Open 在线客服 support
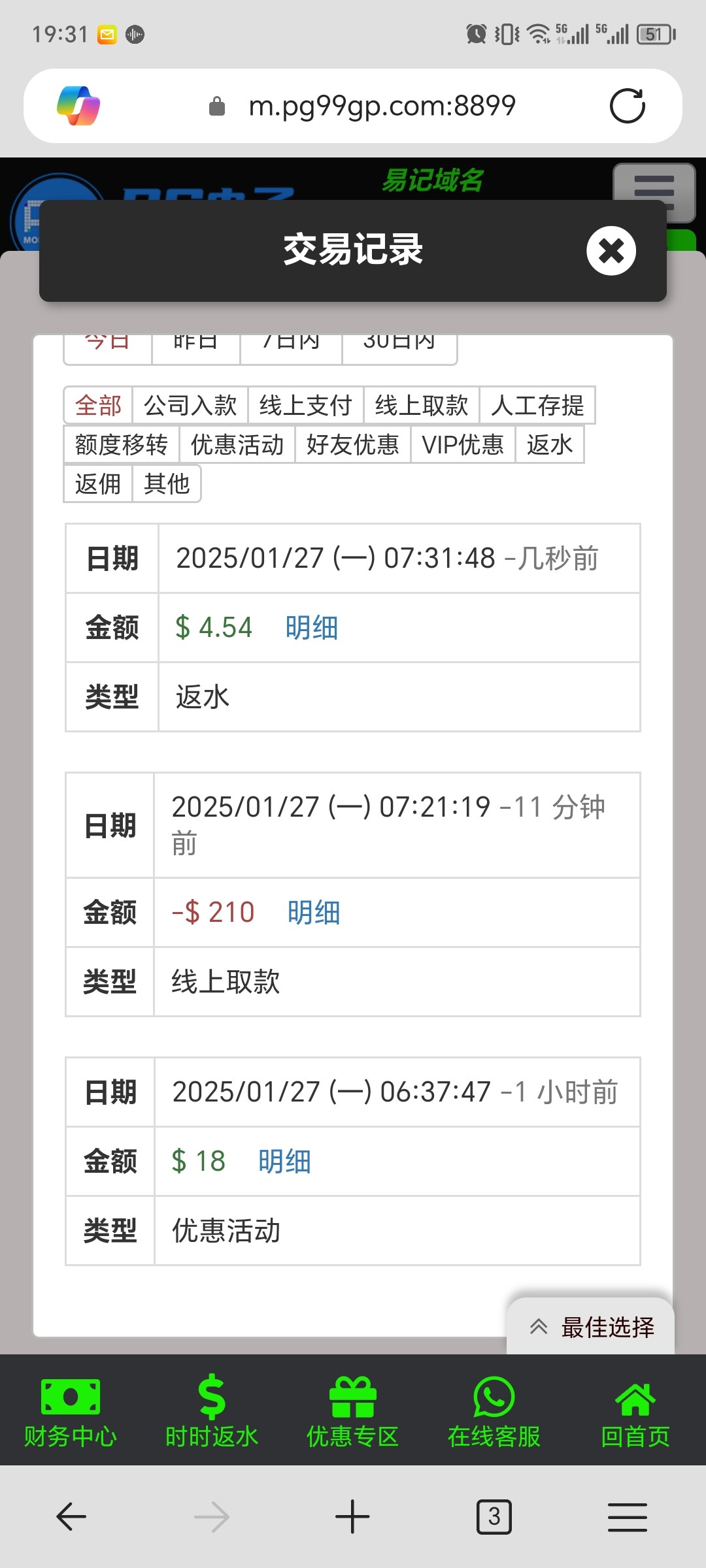Viewport: 706px width, 1568px height. tap(494, 1410)
